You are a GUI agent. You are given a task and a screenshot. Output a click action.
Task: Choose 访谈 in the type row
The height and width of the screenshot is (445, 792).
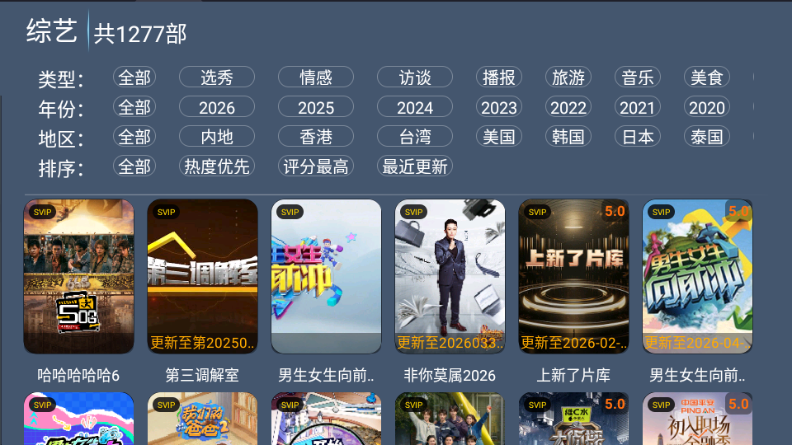point(415,77)
